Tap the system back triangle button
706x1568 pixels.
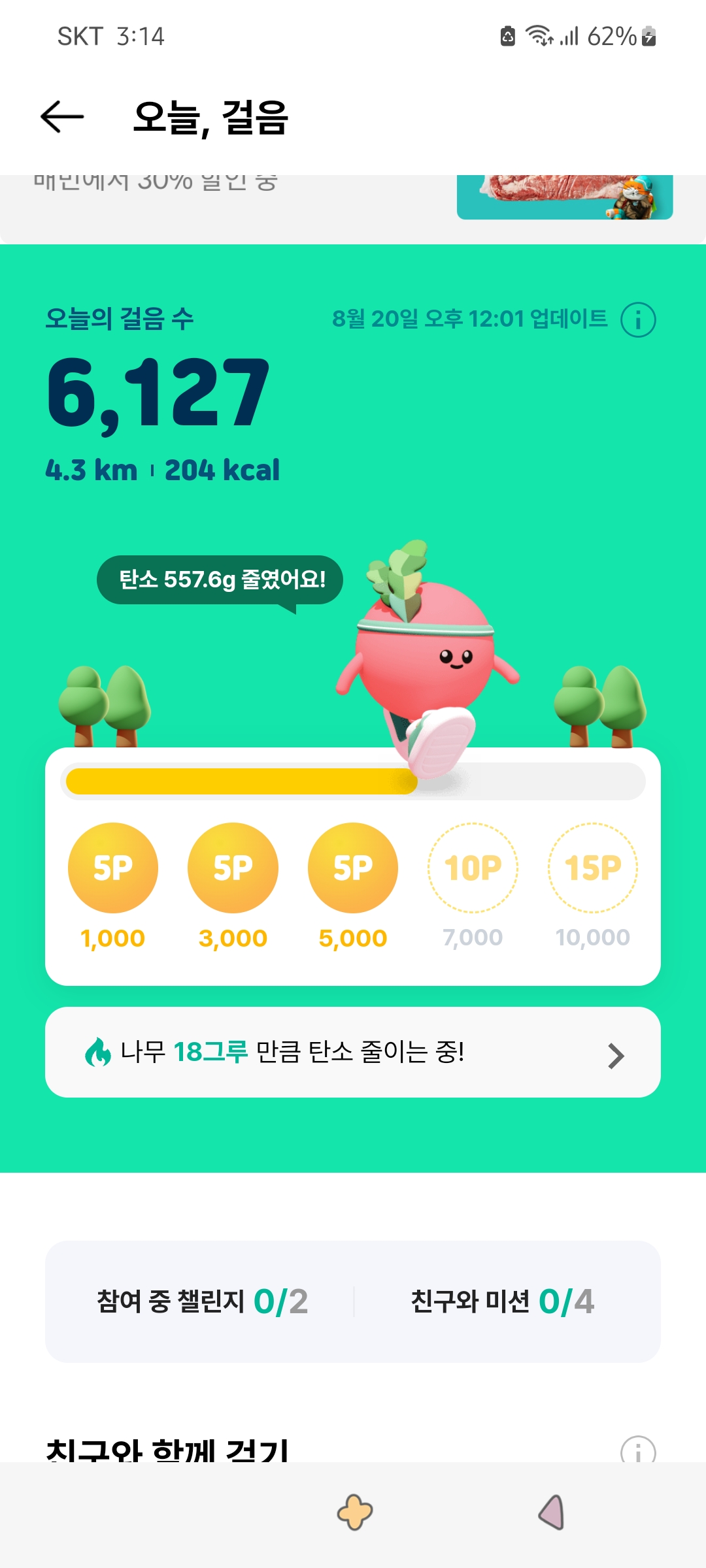point(551,1512)
